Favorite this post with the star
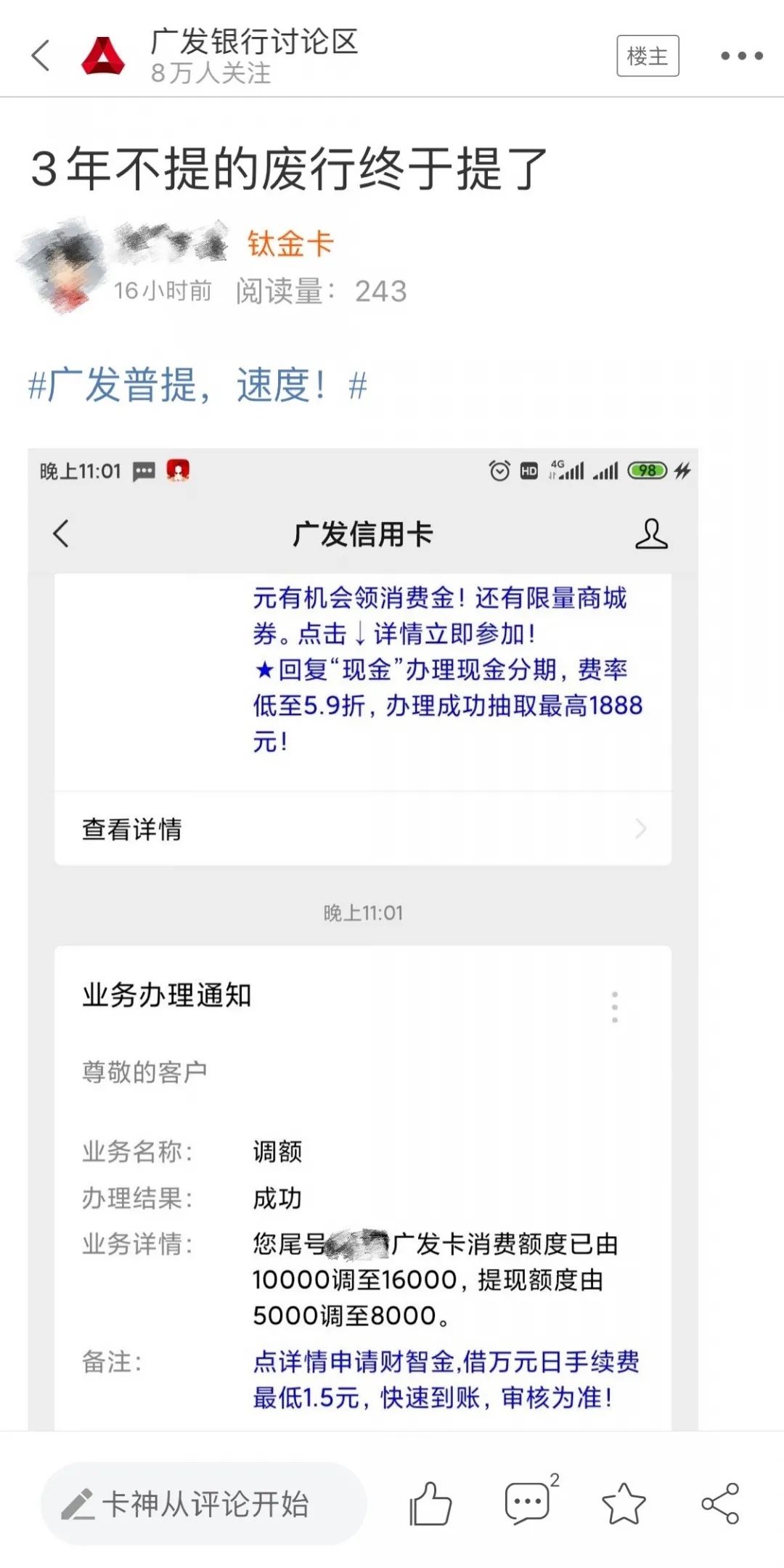Viewport: 784px width, 1568px height. [x=624, y=1503]
